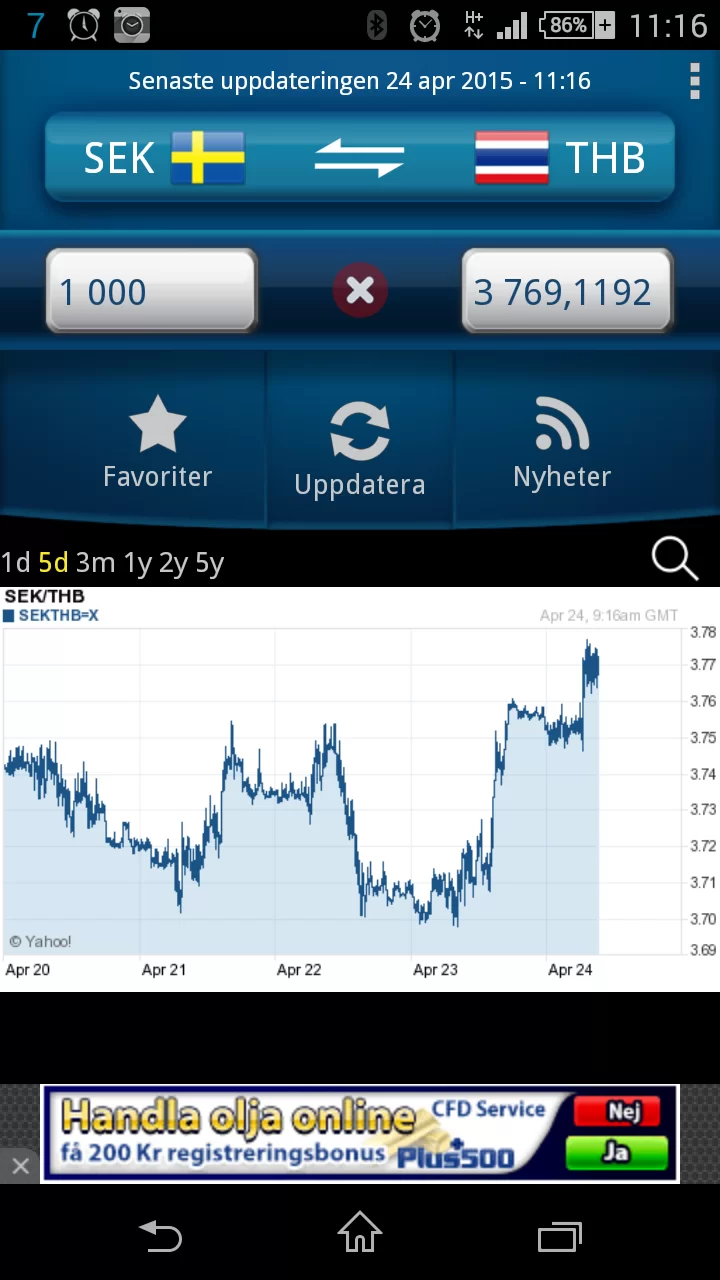Switch chart to 1d range
The height and width of the screenshot is (1280, 720).
[x=15, y=563]
